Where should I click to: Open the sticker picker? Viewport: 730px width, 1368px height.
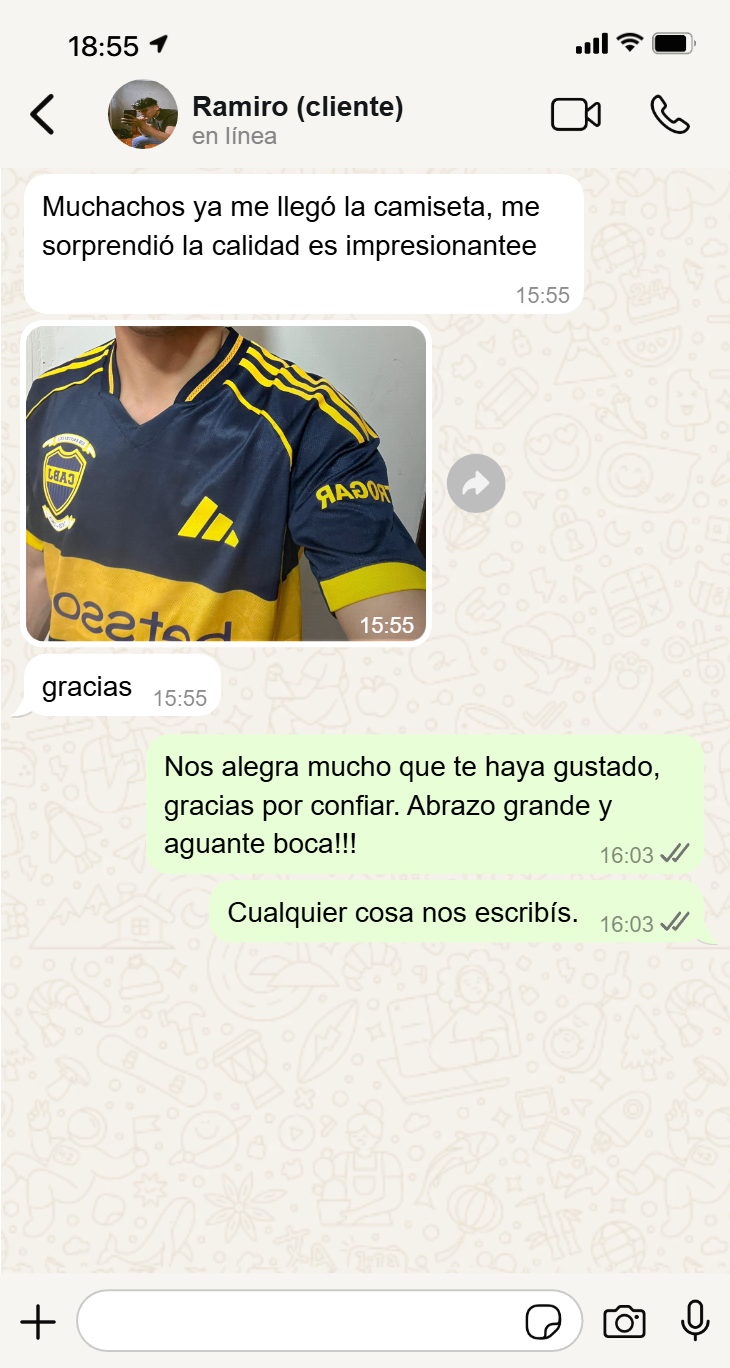coord(543,1322)
